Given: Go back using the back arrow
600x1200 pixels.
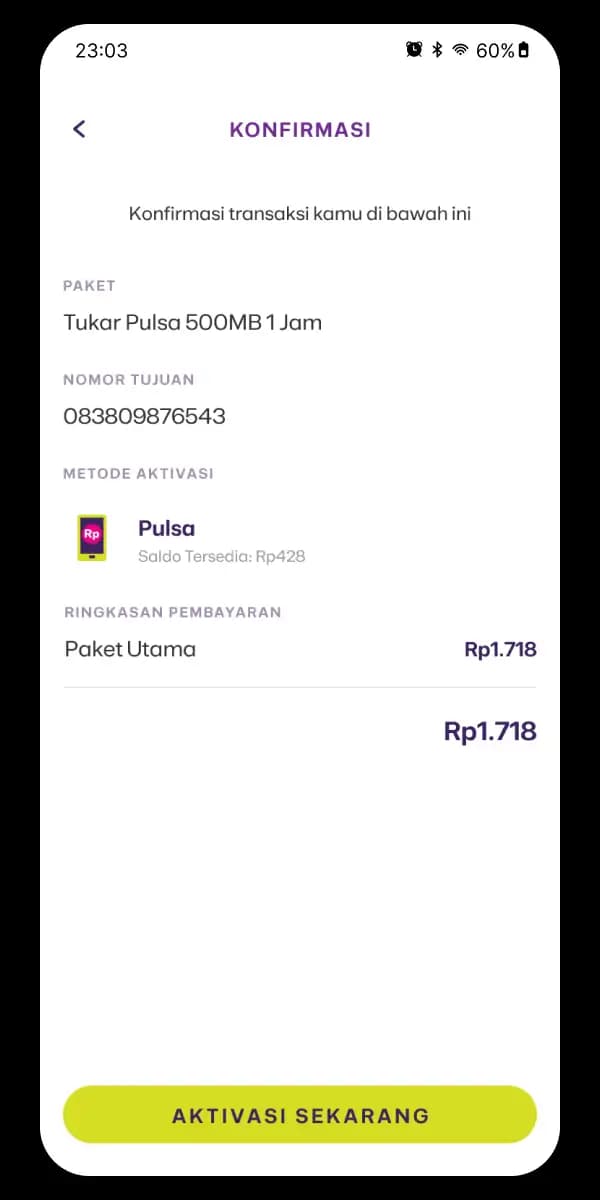Looking at the screenshot, I should [x=79, y=129].
